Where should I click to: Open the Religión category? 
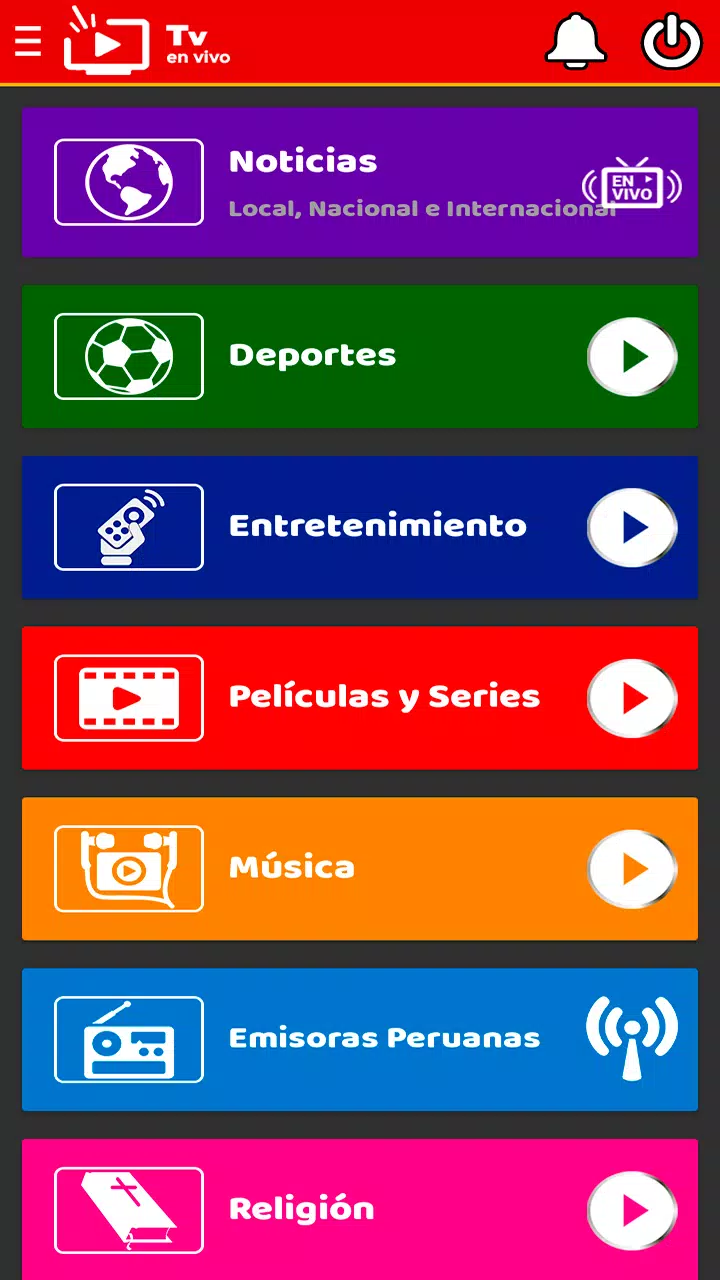tap(360, 1210)
